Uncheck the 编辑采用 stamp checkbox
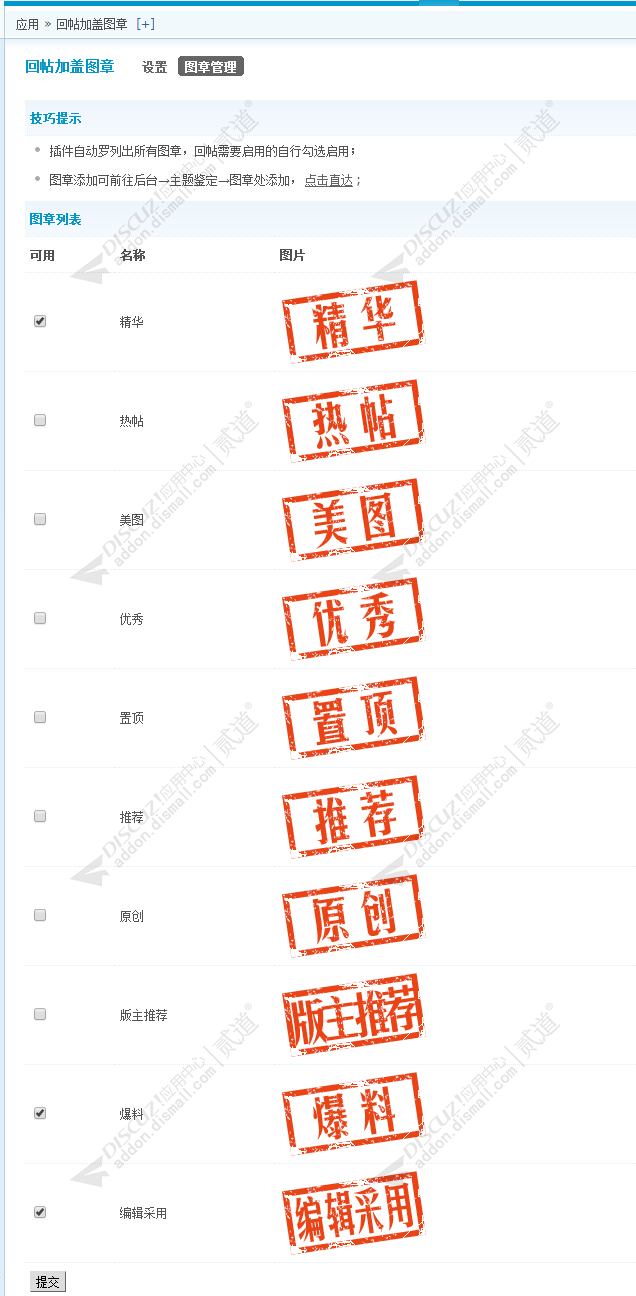This screenshot has width=636, height=1296. (40, 1212)
